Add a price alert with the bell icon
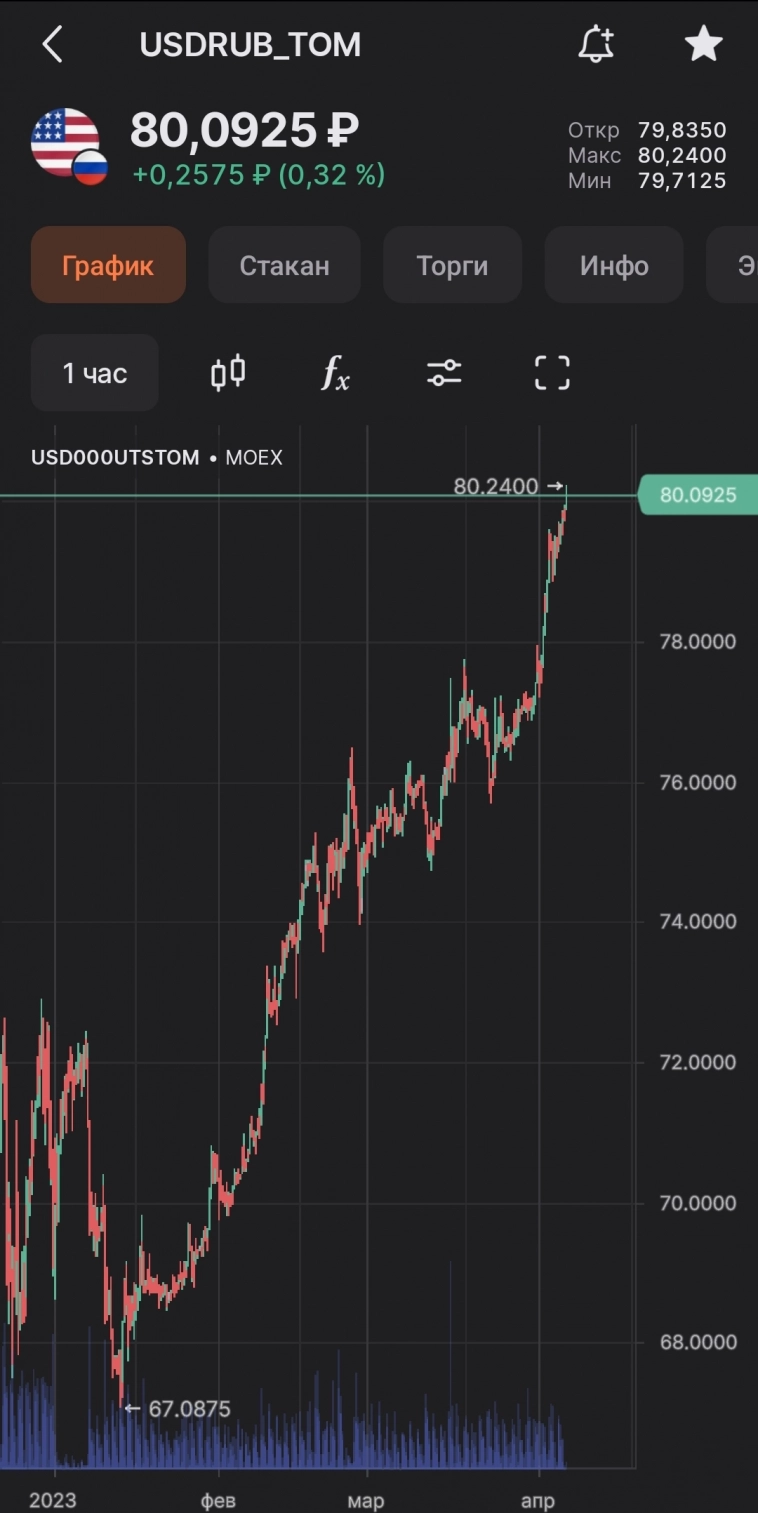758x1513 pixels. (596, 45)
